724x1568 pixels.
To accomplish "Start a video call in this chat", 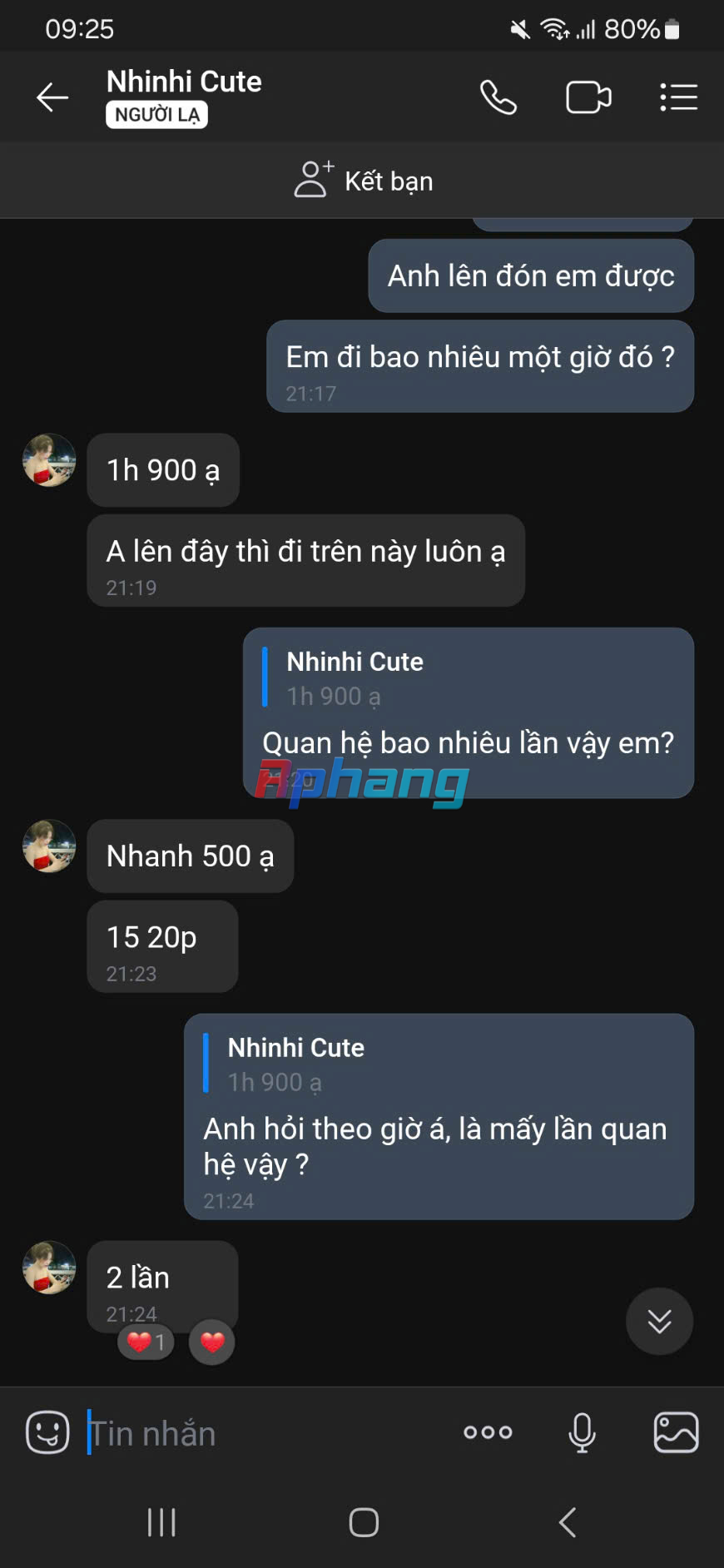I will (x=588, y=97).
